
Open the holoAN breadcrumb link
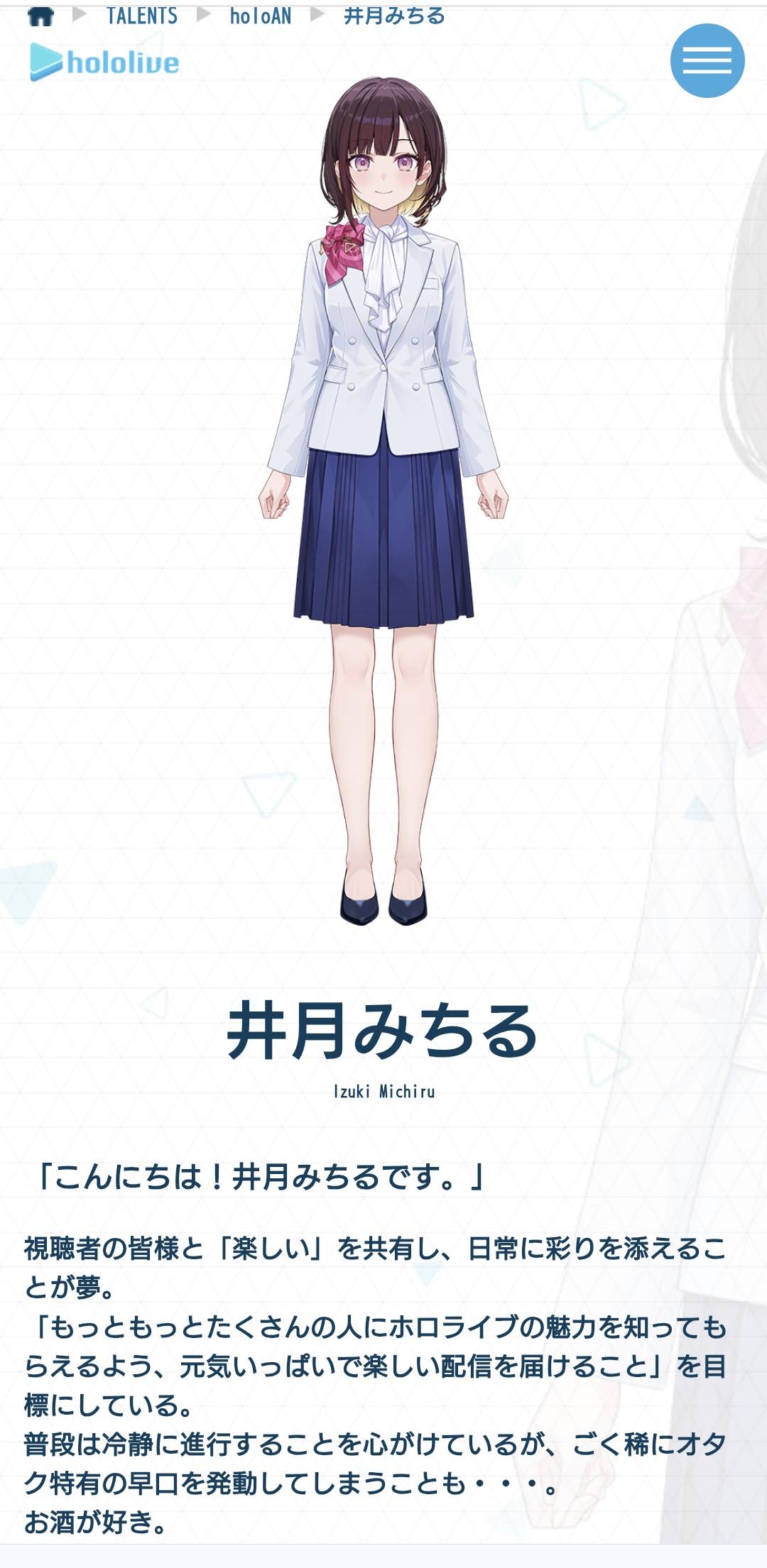(x=260, y=16)
